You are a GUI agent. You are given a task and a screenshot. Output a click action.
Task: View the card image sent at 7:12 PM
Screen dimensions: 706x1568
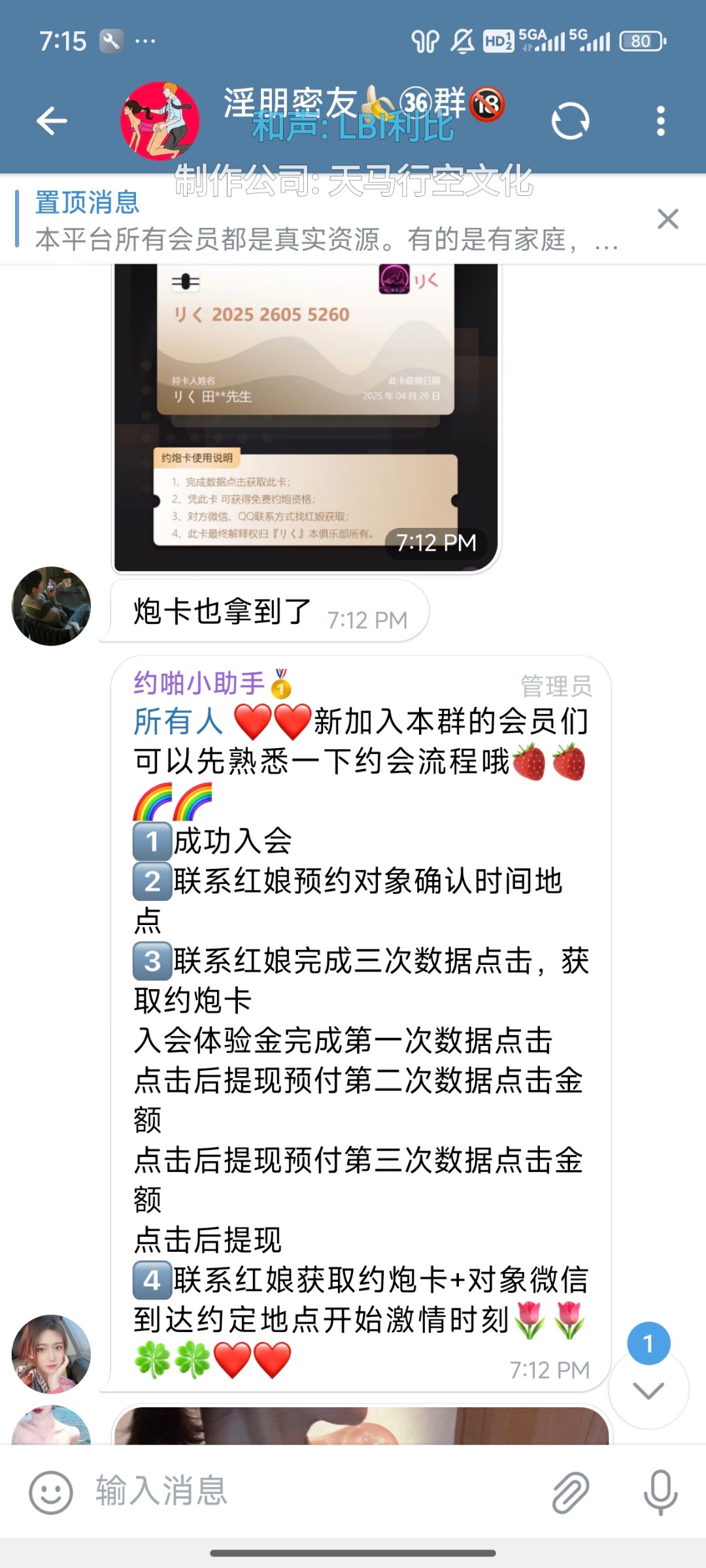pyautogui.click(x=306, y=418)
